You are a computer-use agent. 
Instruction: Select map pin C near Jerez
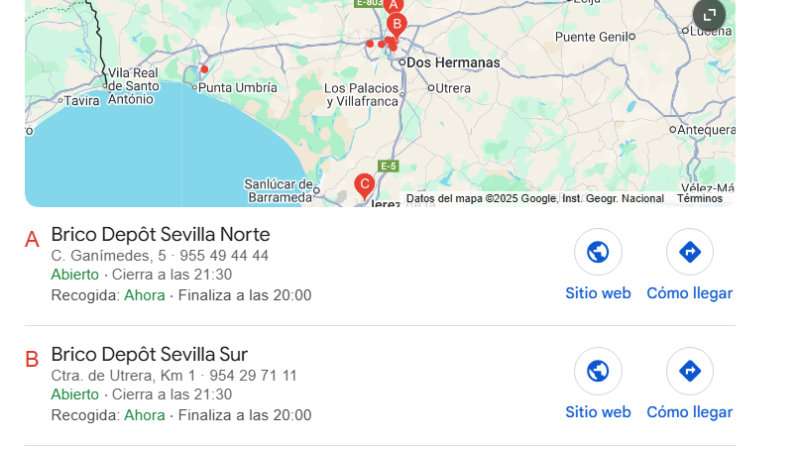point(365,185)
